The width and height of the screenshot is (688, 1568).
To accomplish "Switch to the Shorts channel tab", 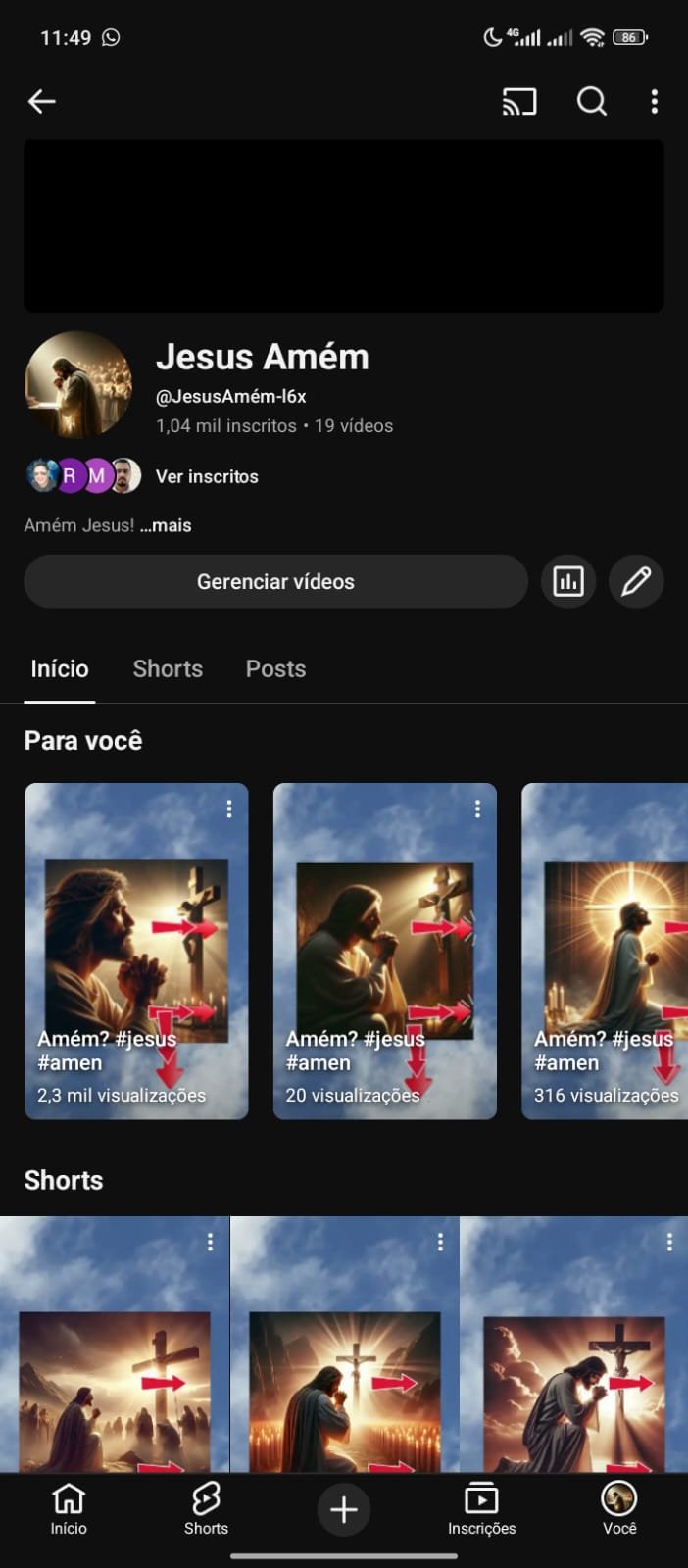I will (168, 668).
